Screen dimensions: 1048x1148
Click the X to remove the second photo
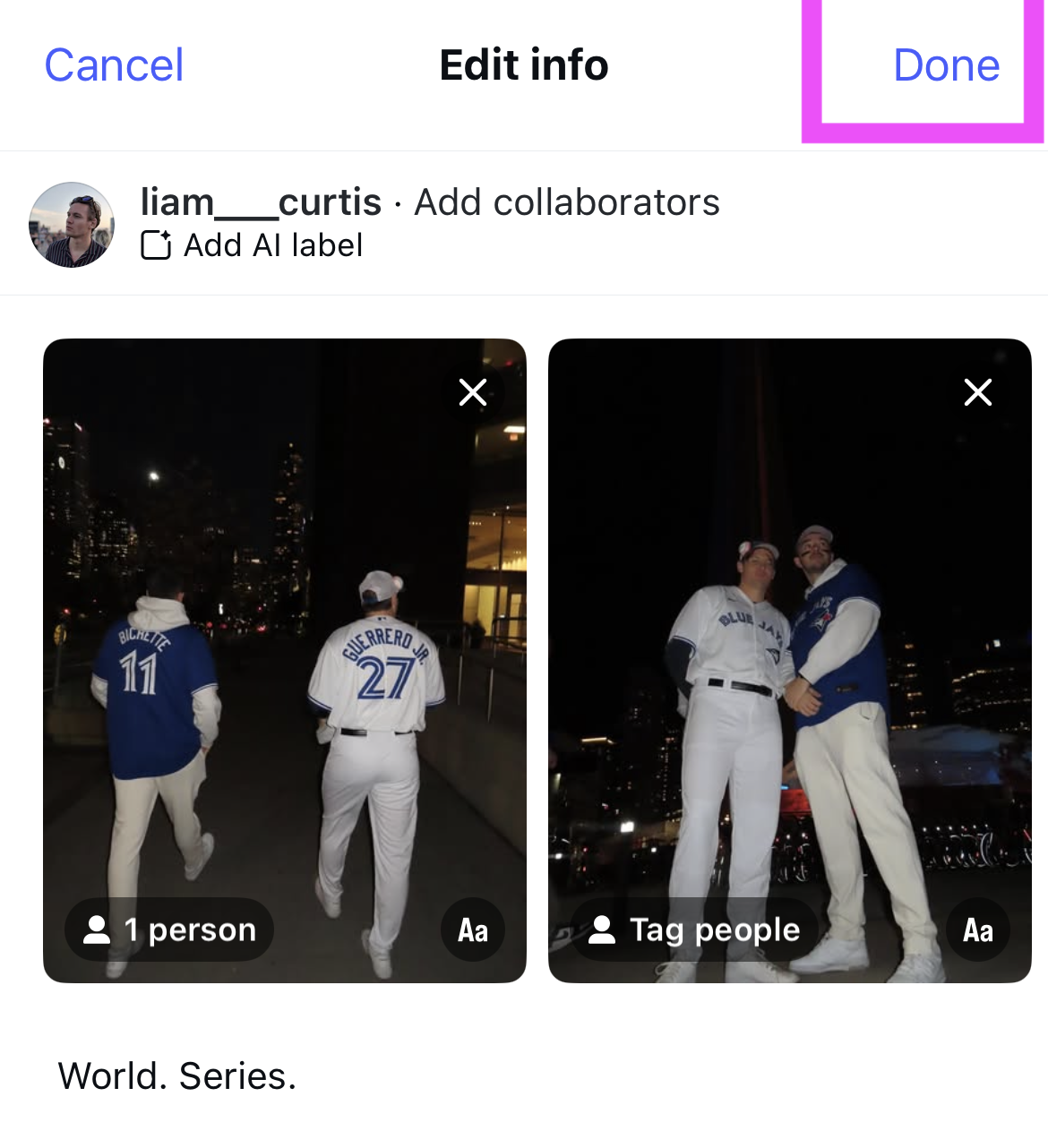977,391
